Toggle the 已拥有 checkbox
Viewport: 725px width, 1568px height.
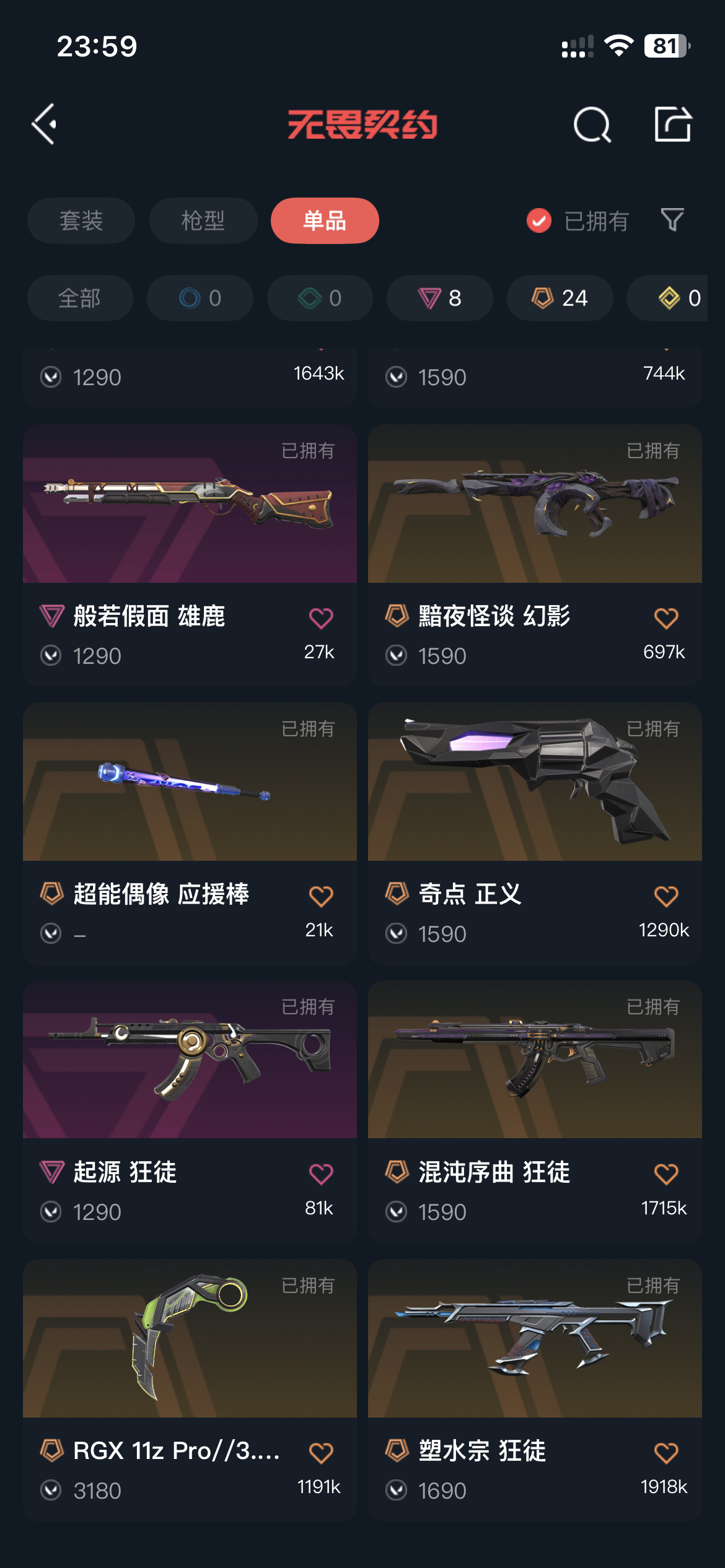(539, 220)
